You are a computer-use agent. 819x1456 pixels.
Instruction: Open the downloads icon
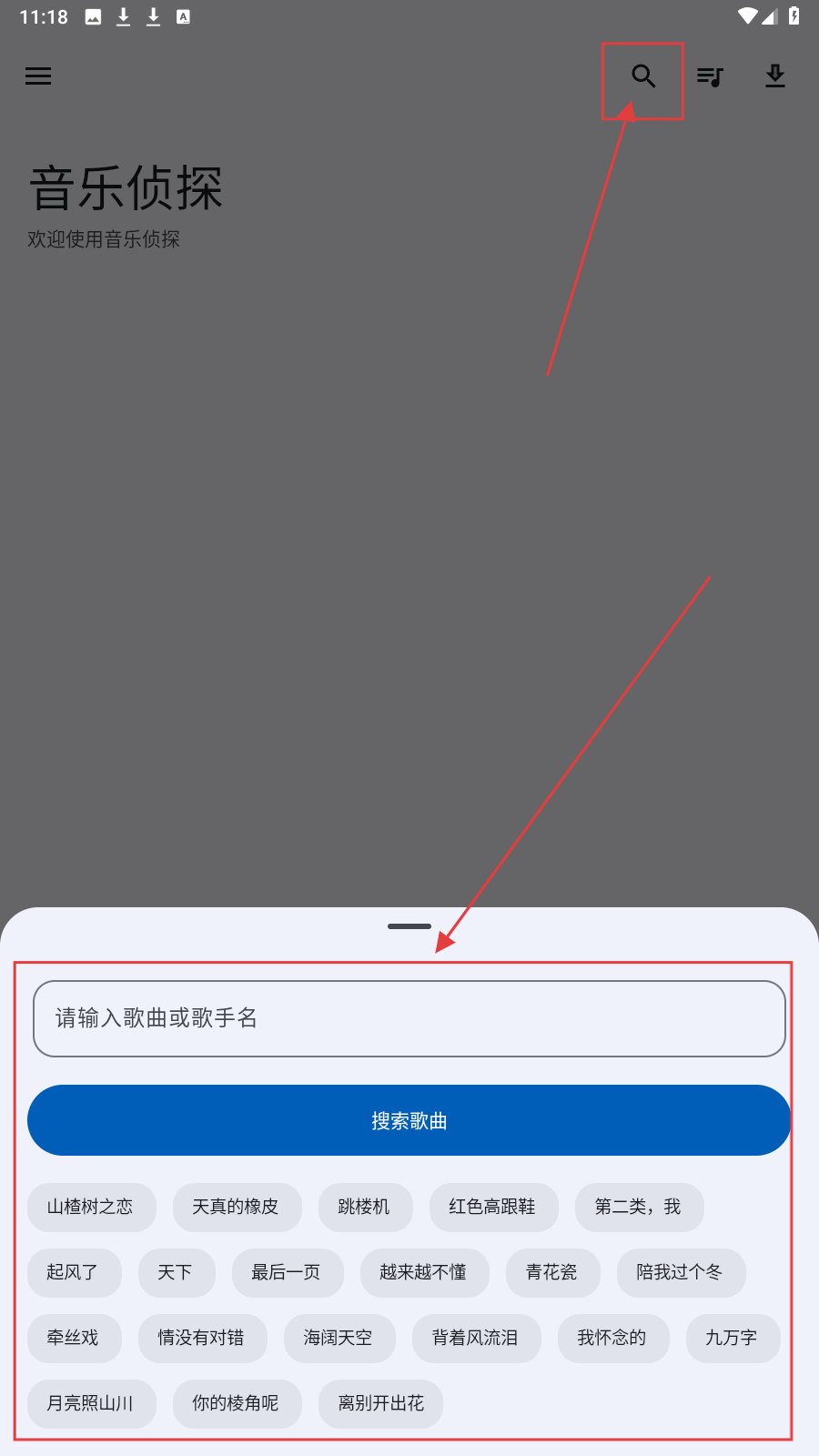[x=774, y=76]
